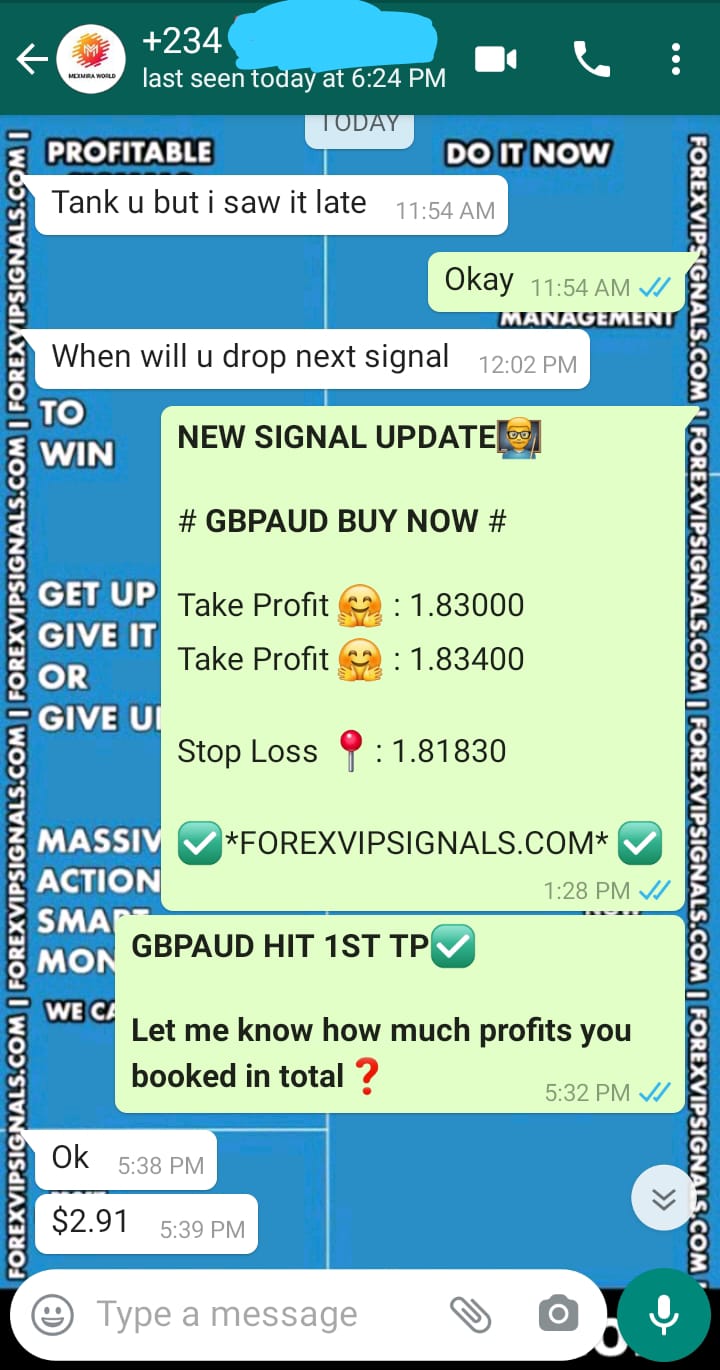Tap the microphone voice message button
The width and height of the screenshot is (720, 1370).
pos(664,1314)
